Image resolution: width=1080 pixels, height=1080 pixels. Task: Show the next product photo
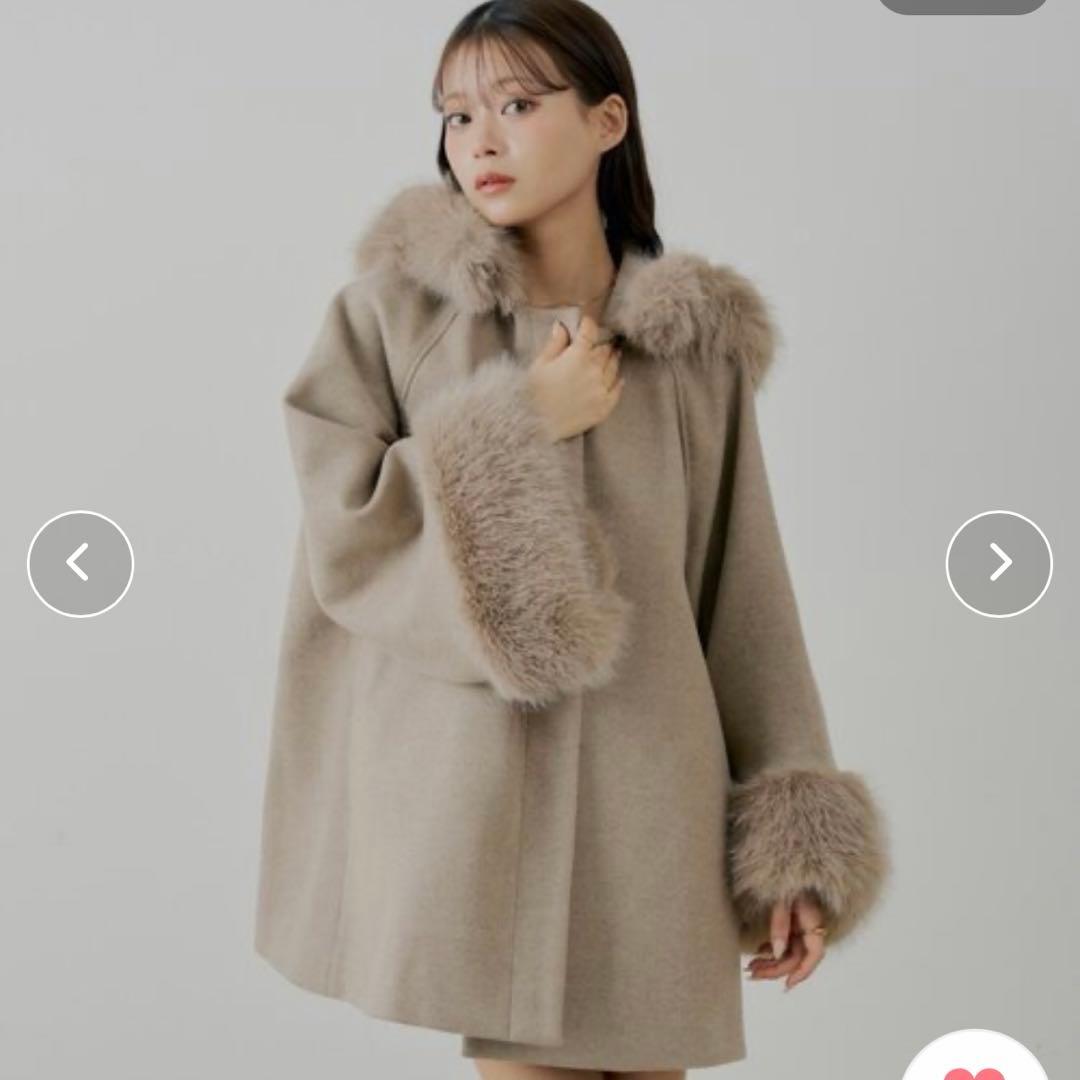point(998,563)
